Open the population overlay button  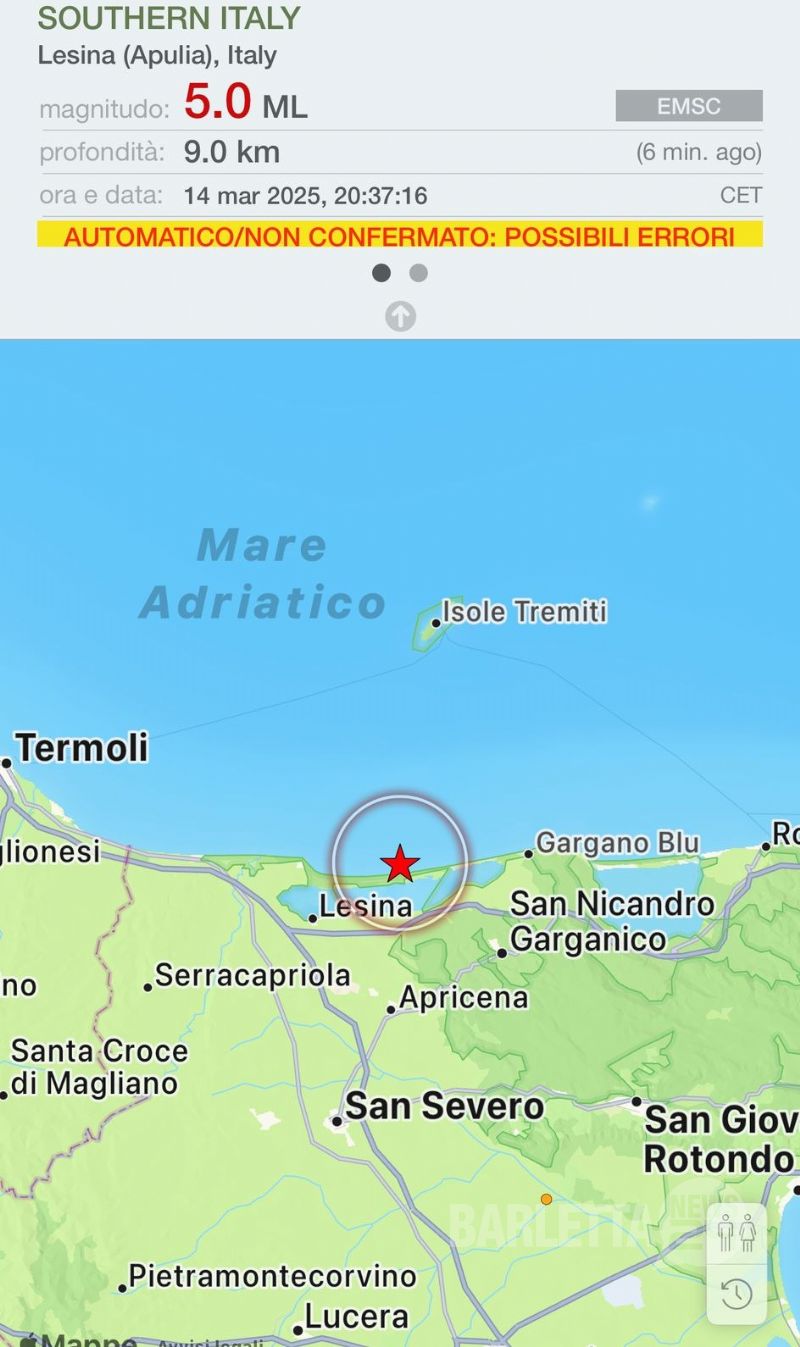click(737, 1233)
